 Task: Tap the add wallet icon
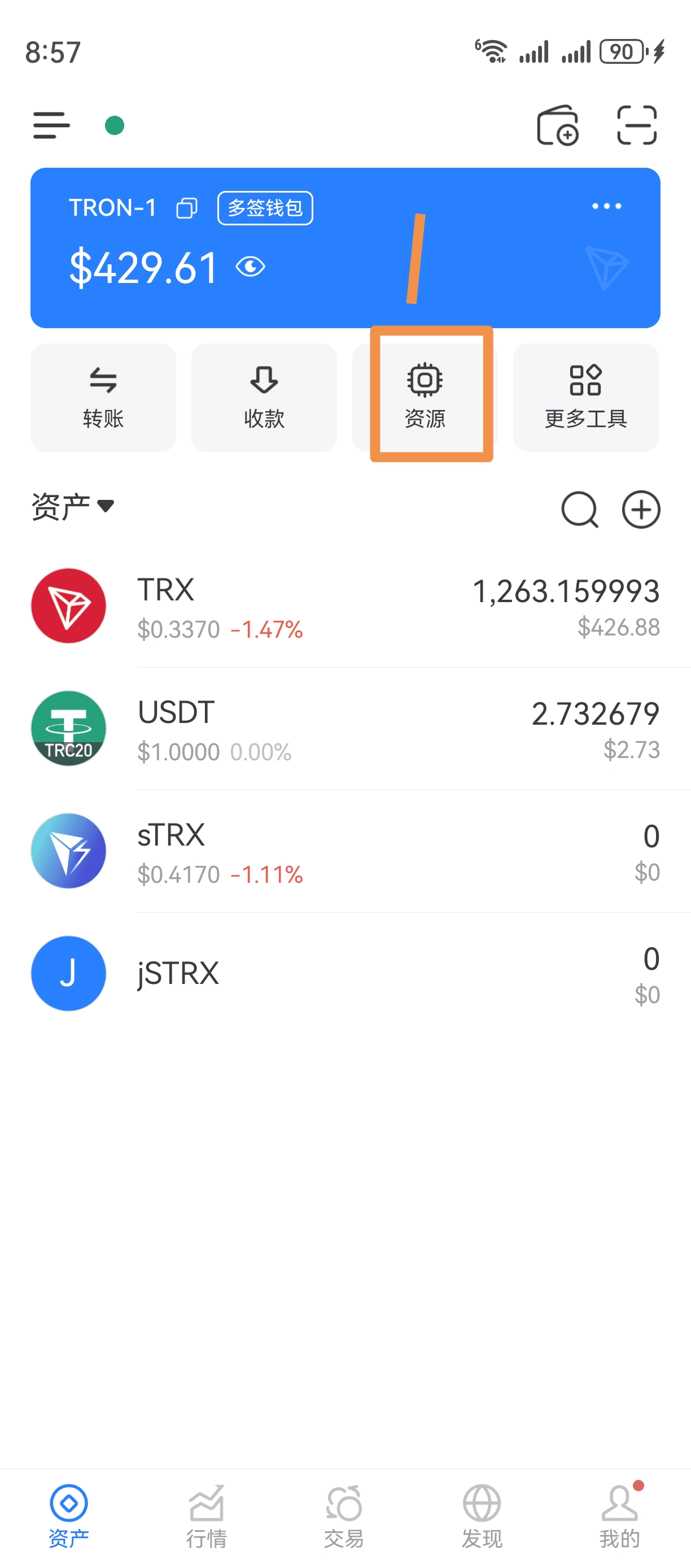click(x=557, y=125)
